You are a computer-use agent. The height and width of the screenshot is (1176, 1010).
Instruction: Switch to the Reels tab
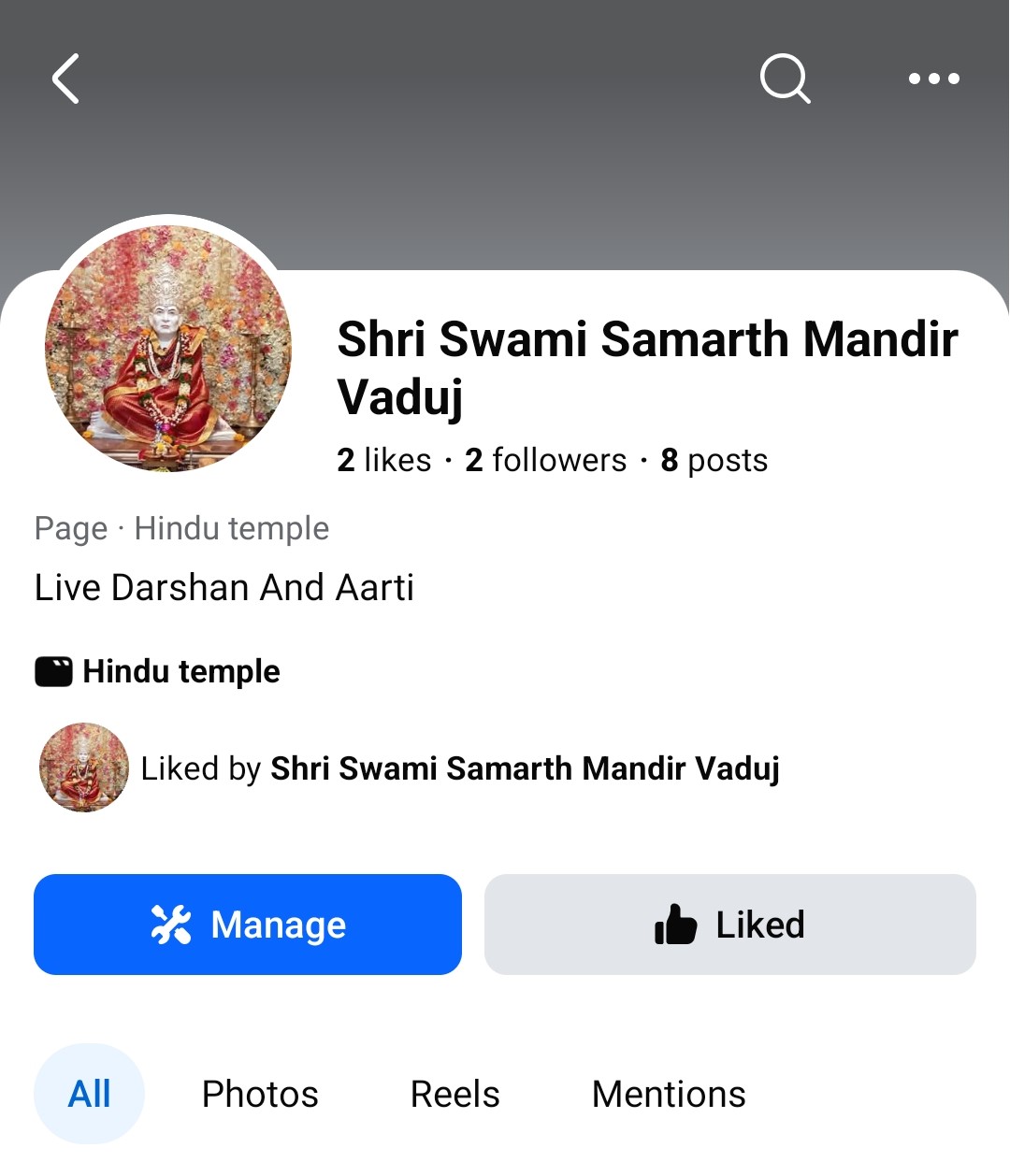[x=454, y=1094]
